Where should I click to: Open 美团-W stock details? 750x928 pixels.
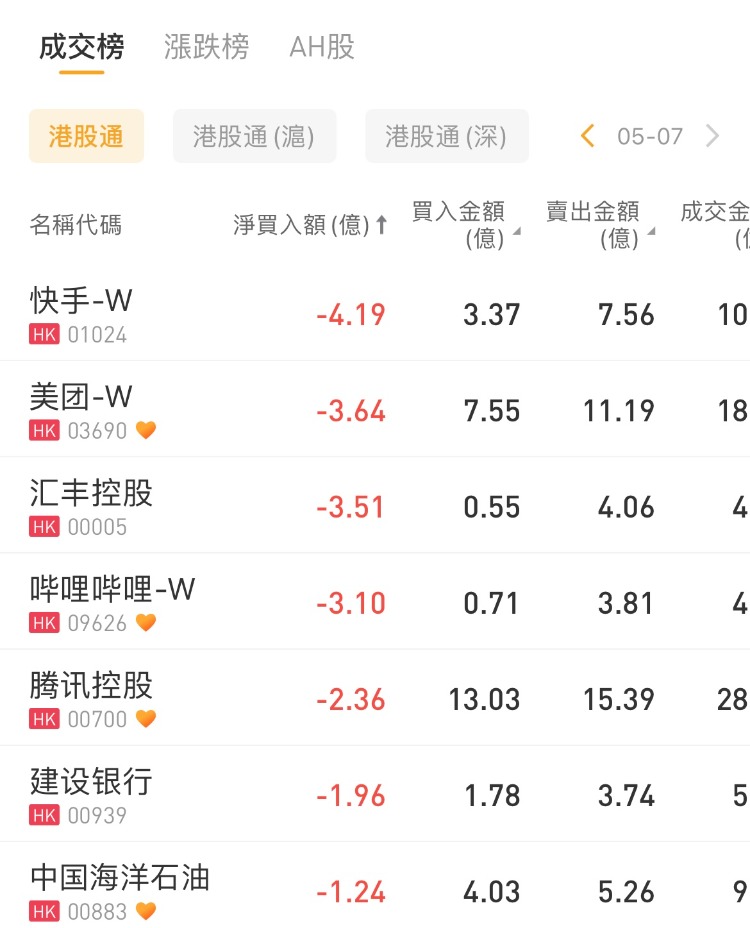pyautogui.click(x=82, y=410)
